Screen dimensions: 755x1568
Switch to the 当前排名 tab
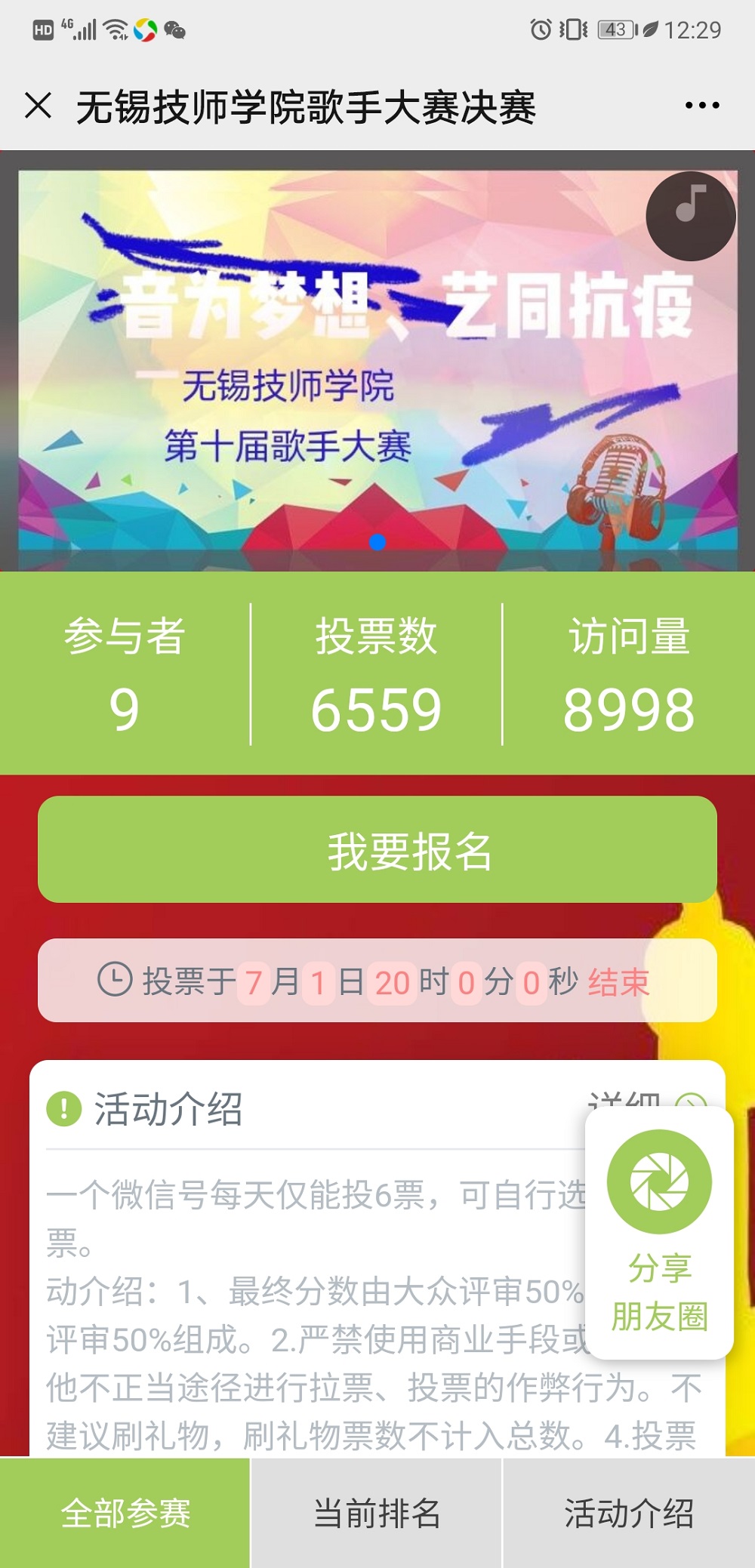(x=377, y=1513)
